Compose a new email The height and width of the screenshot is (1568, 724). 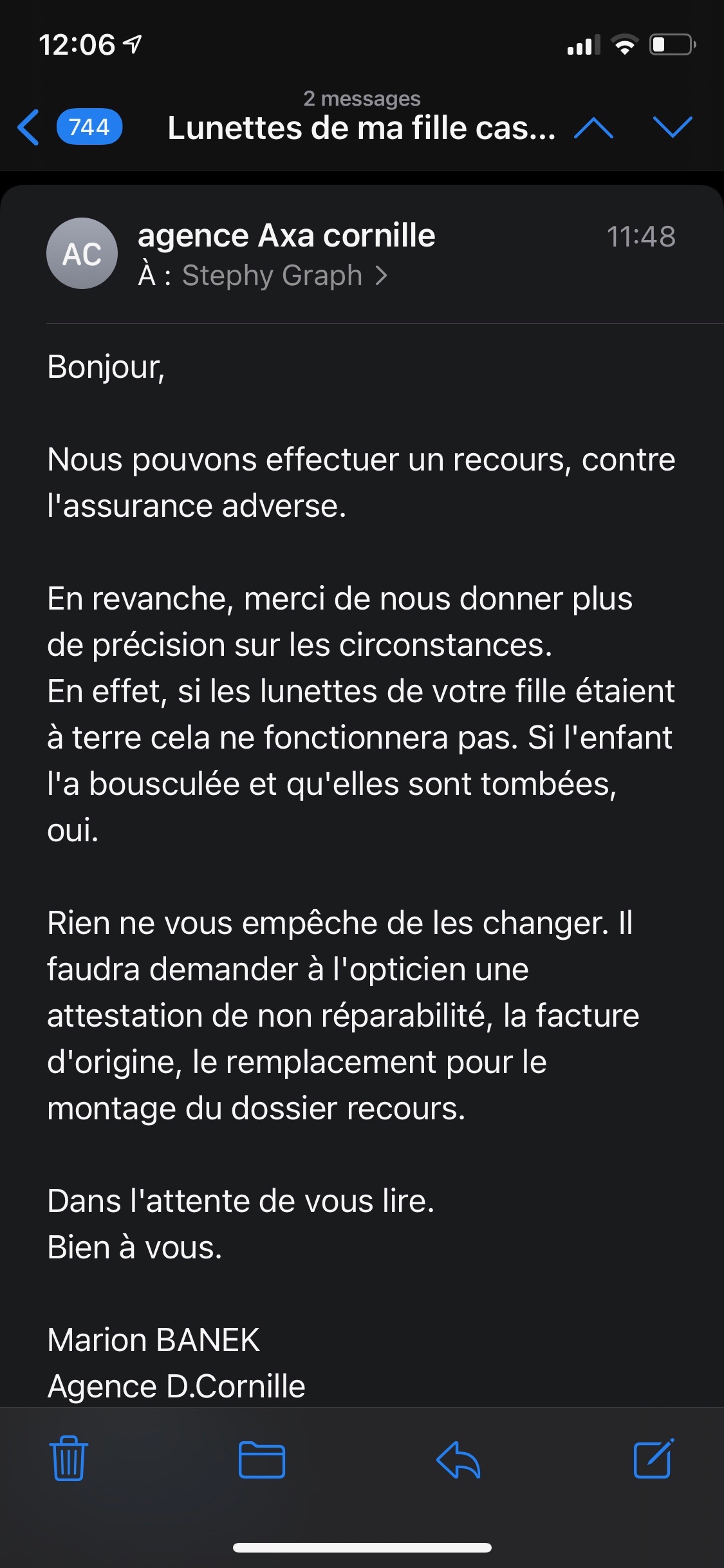tap(653, 1458)
